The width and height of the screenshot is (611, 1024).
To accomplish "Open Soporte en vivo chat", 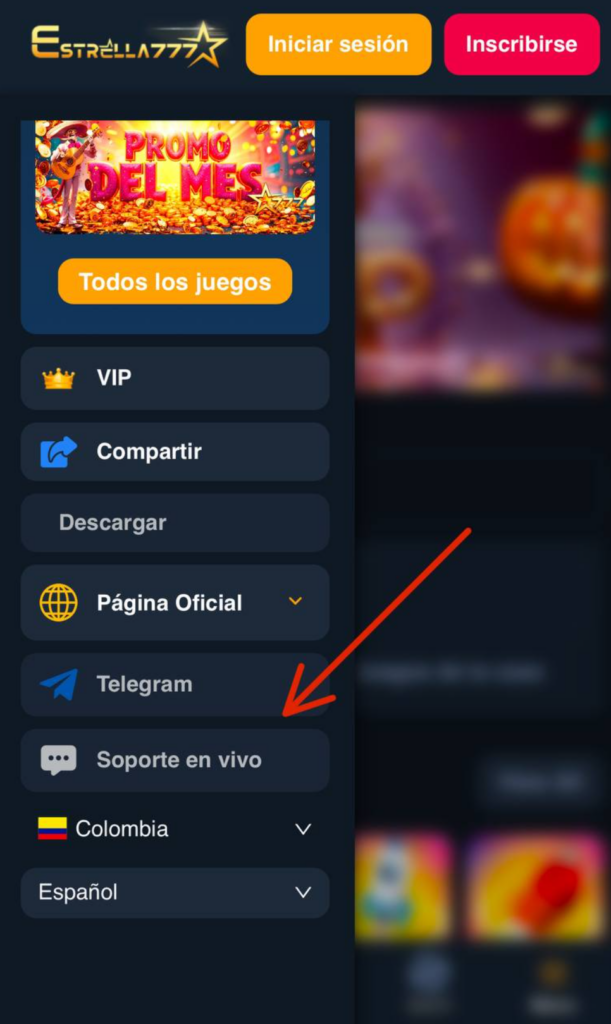I will [175, 760].
